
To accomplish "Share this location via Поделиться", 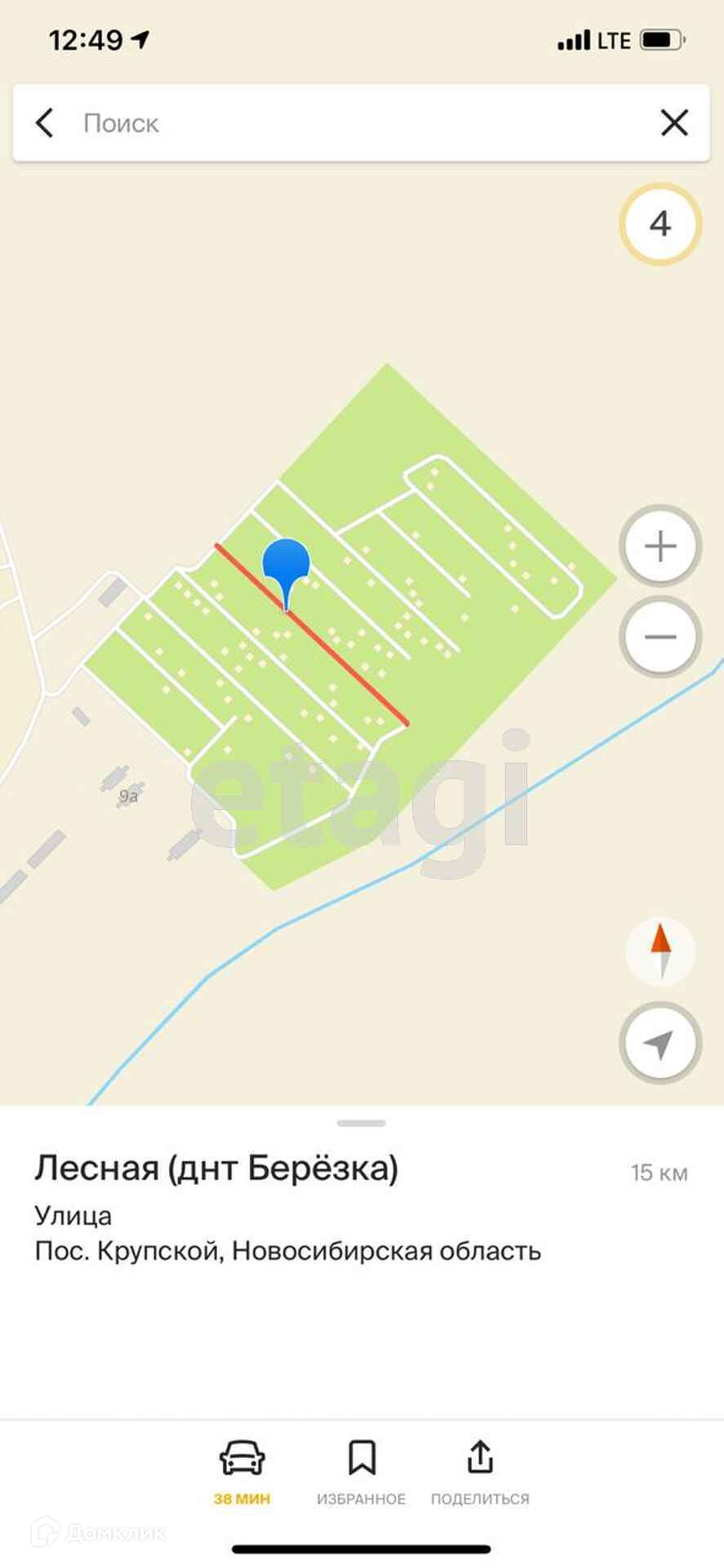I will click(x=480, y=1472).
